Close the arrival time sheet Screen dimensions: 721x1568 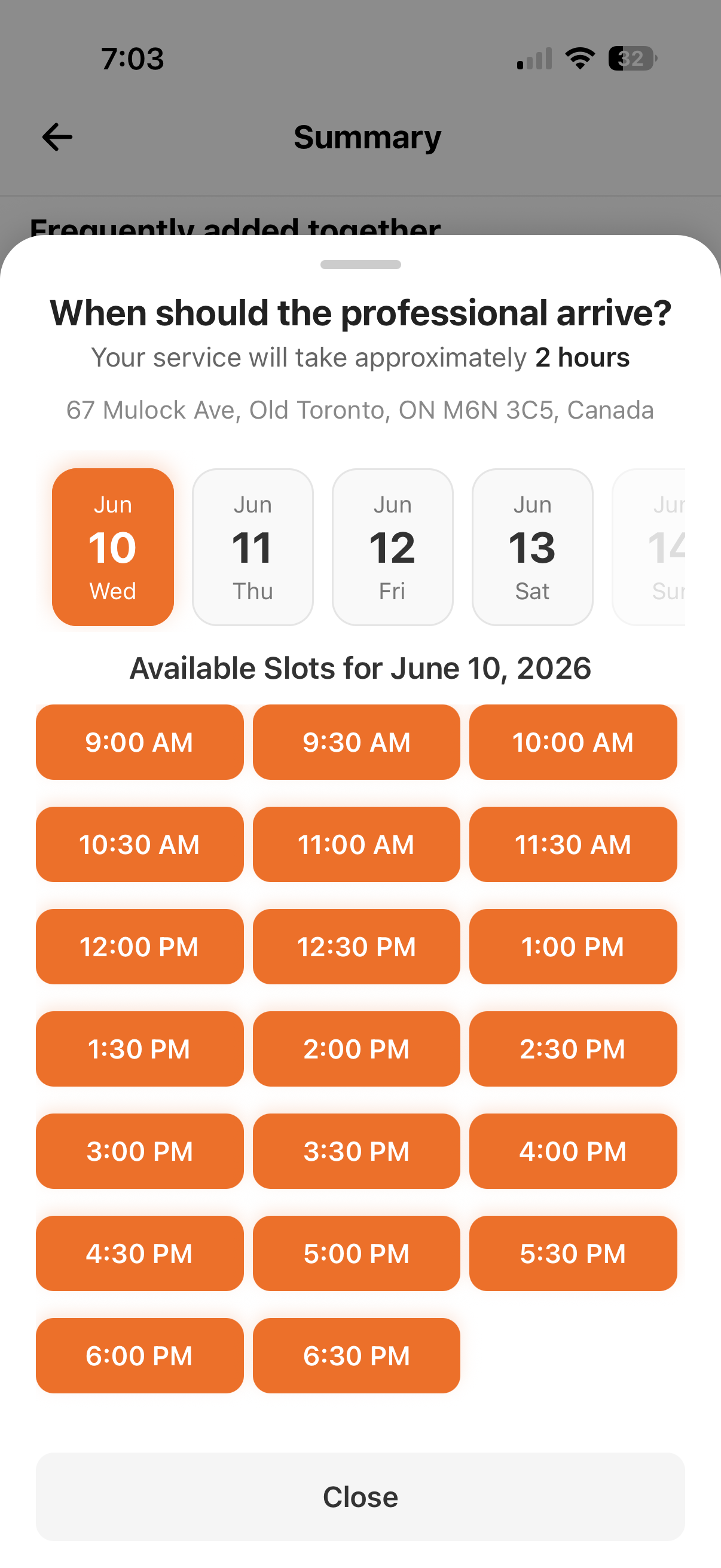(360, 1497)
